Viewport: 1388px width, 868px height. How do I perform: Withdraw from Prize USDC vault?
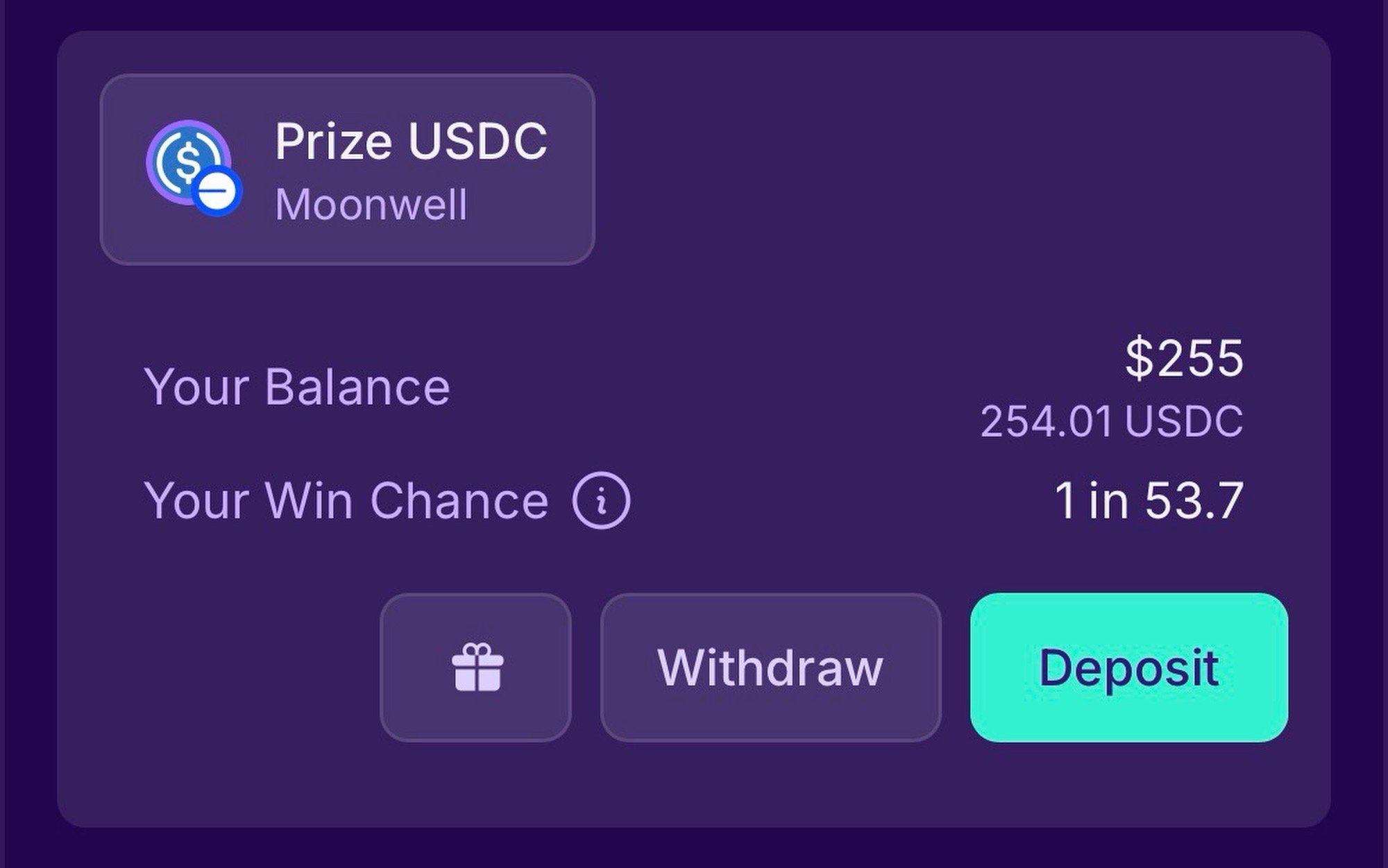pyautogui.click(x=770, y=667)
